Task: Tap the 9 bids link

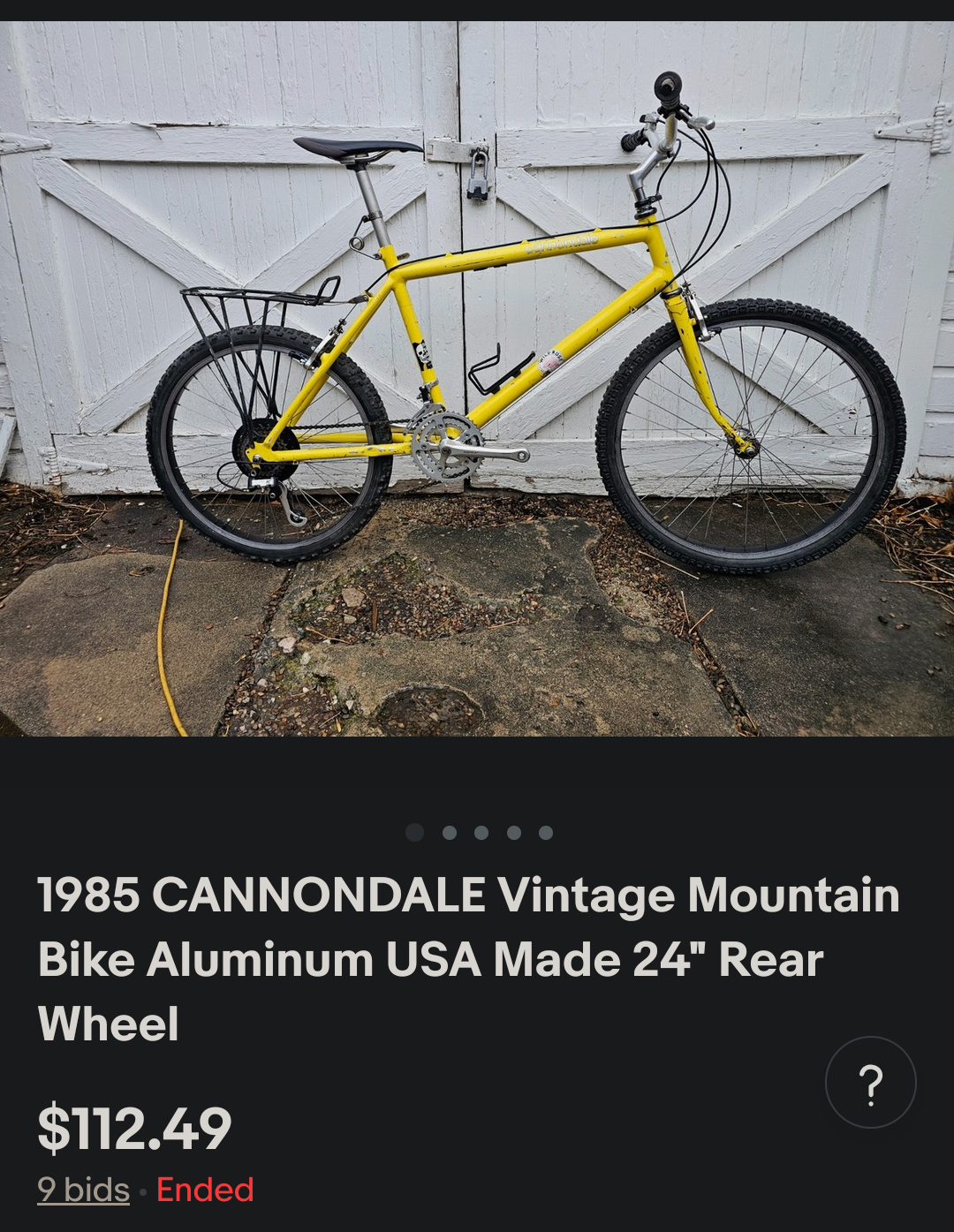Action: tap(83, 1190)
